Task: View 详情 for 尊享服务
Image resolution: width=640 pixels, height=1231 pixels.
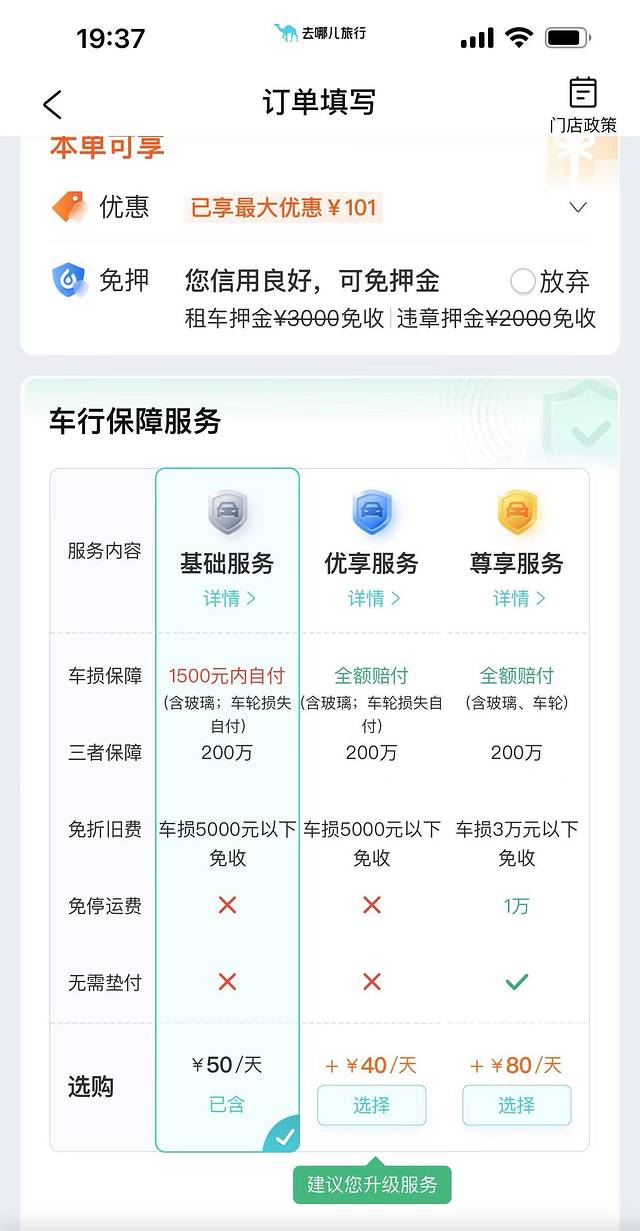Action: [517, 598]
